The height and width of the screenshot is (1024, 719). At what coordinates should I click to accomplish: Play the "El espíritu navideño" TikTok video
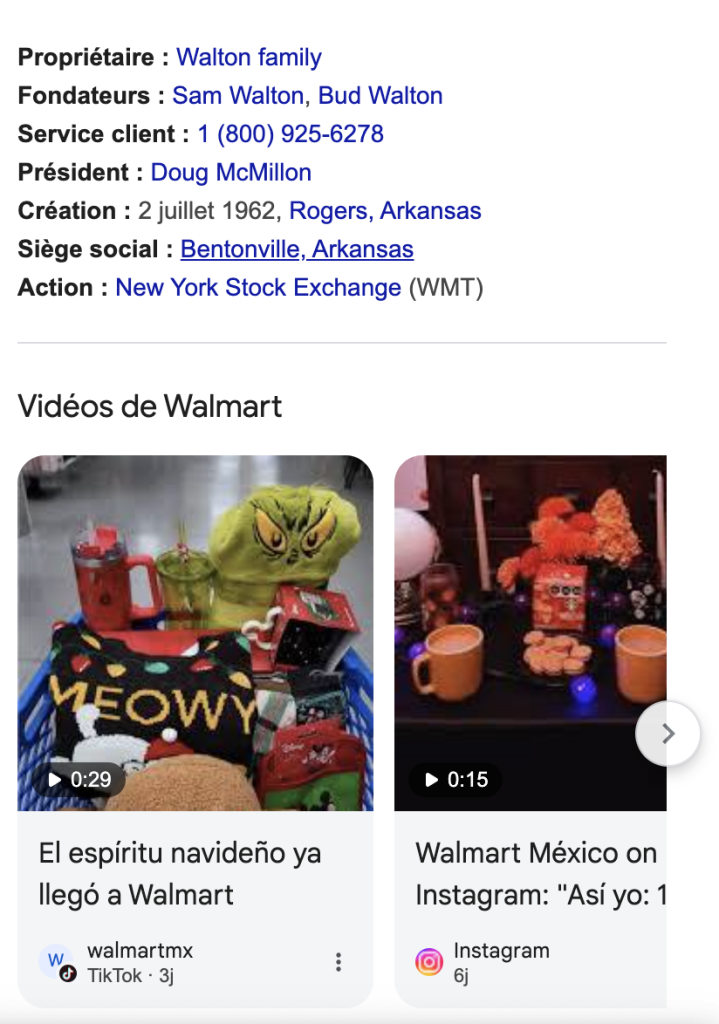pos(195,632)
